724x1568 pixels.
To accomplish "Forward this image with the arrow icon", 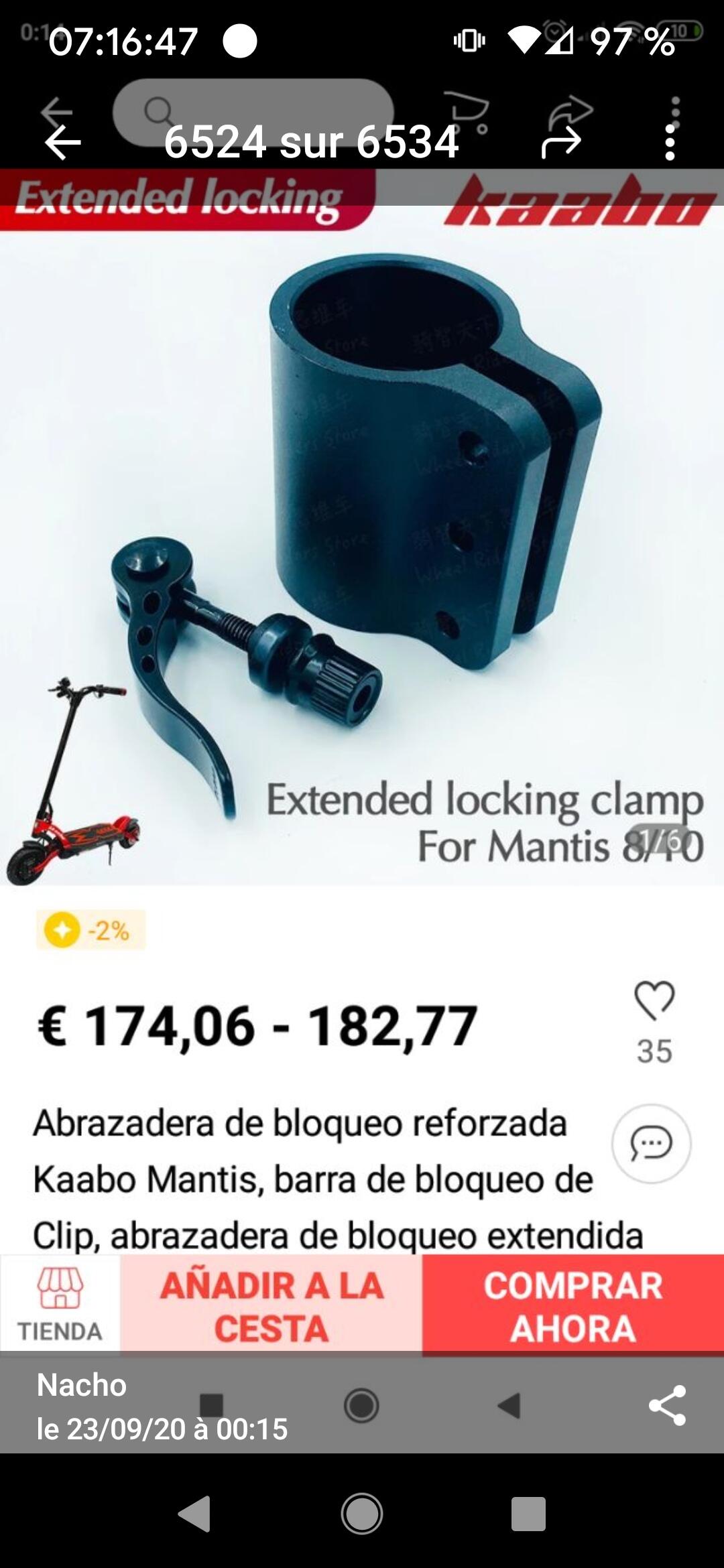I will tap(560, 142).
